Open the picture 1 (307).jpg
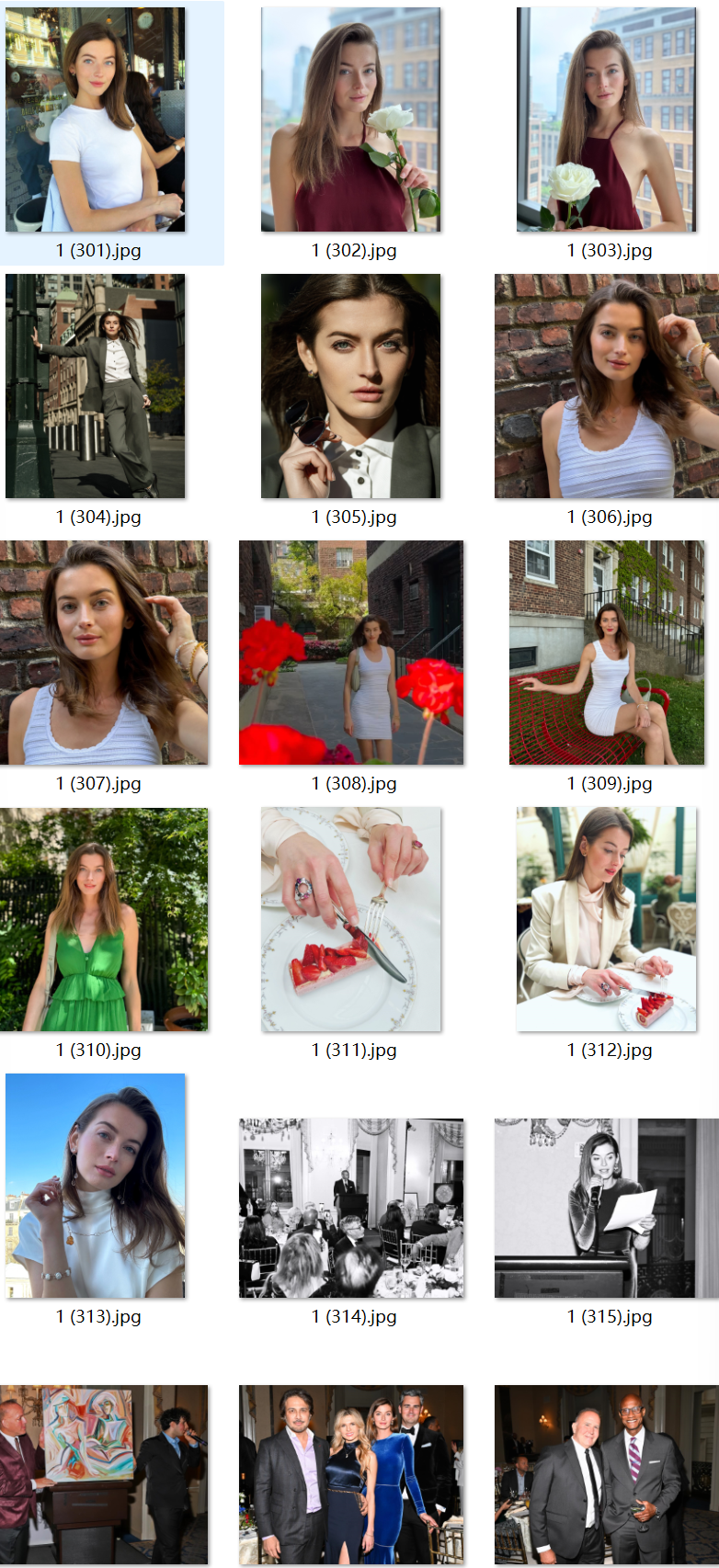Image resolution: width=719 pixels, height=1568 pixels. coord(104,653)
